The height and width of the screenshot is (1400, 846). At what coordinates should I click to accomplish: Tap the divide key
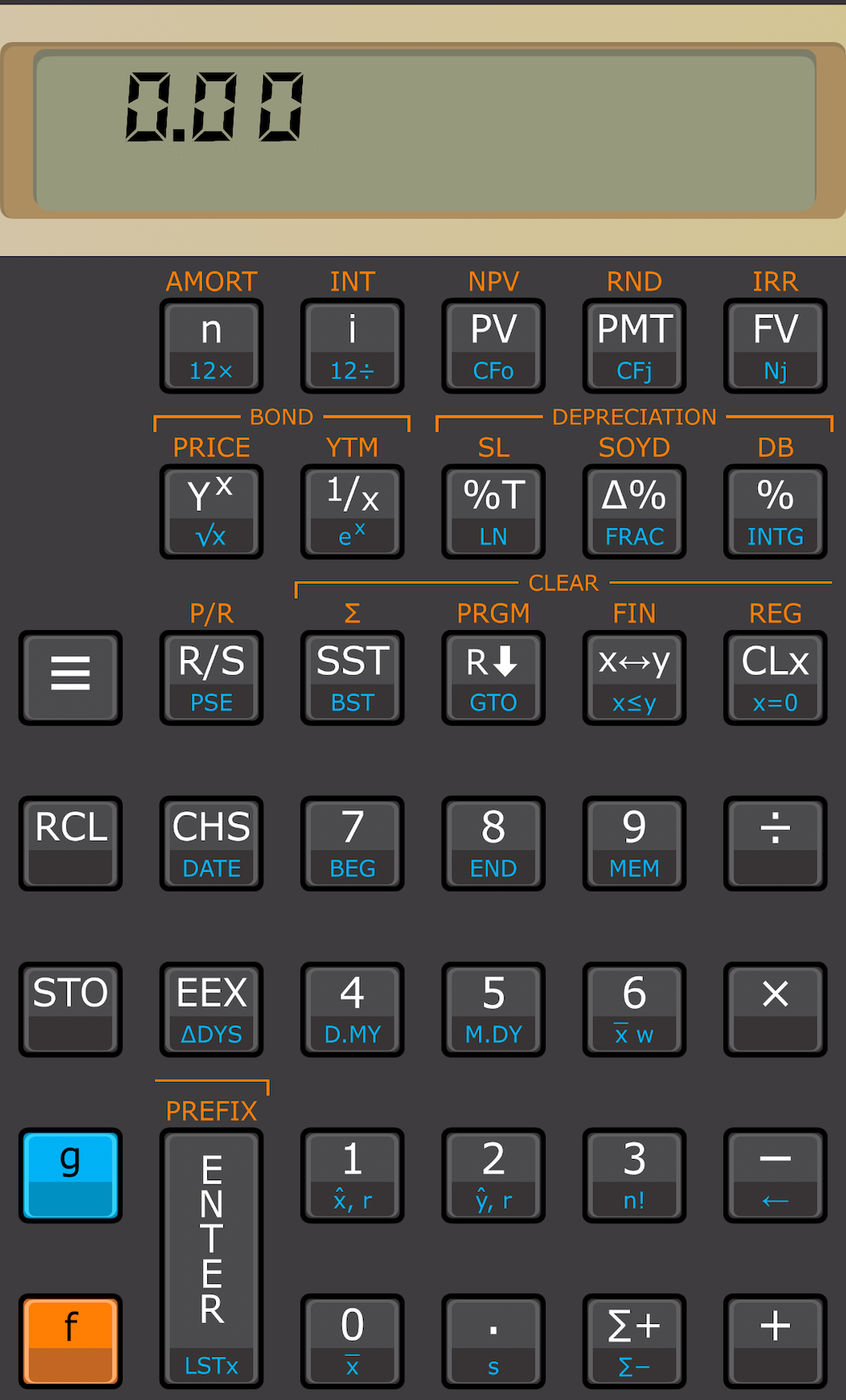(775, 843)
